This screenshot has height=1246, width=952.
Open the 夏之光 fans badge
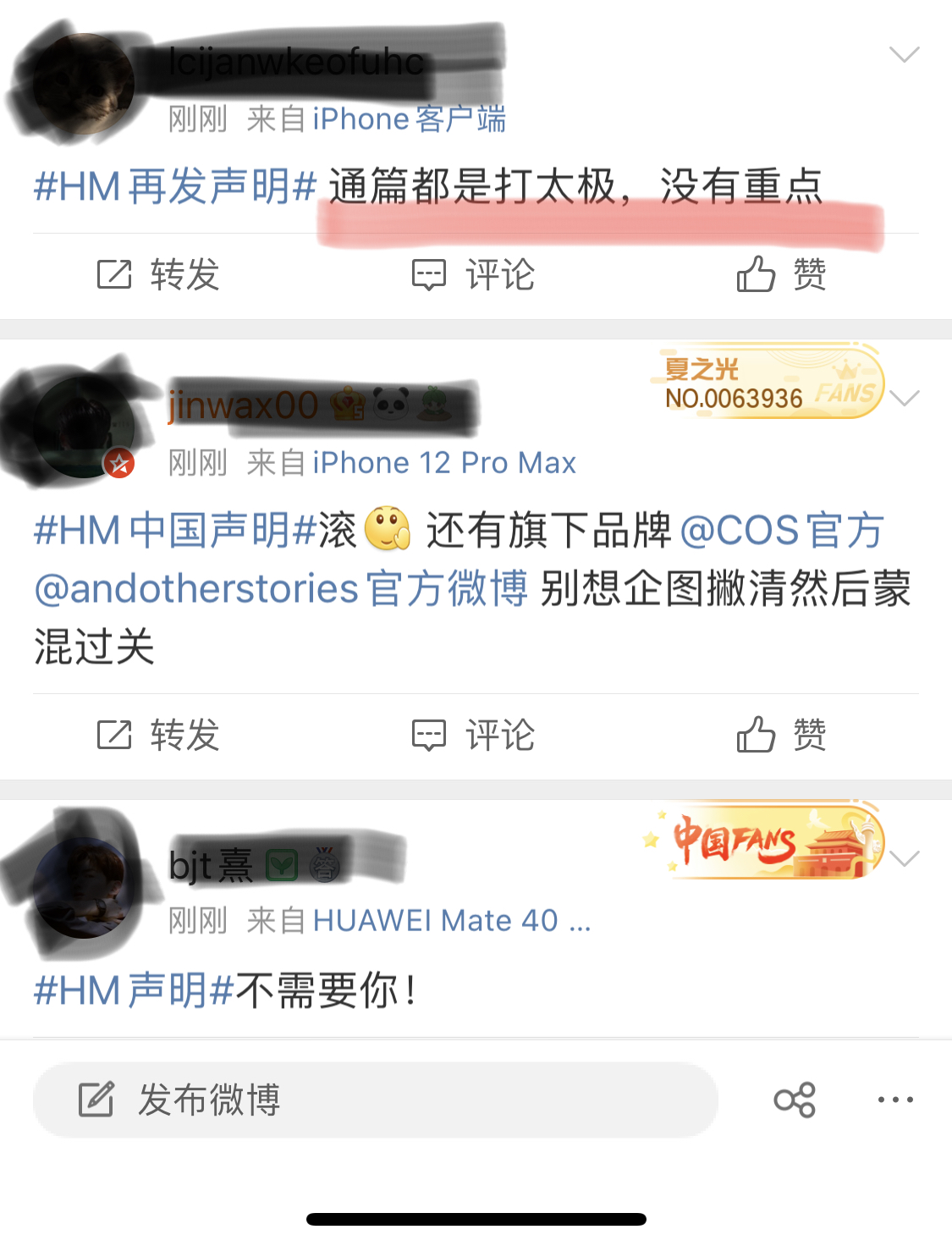[770, 383]
